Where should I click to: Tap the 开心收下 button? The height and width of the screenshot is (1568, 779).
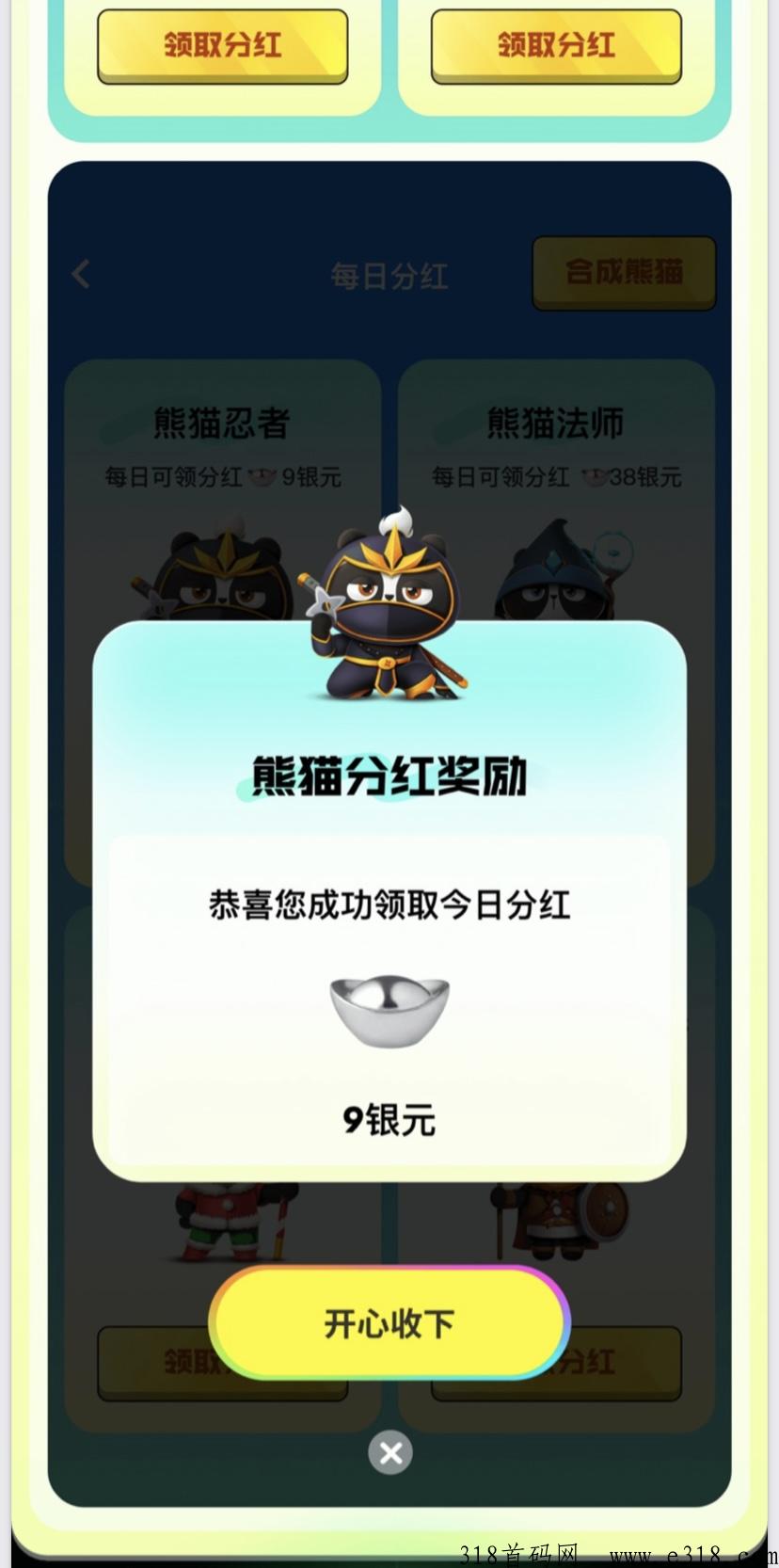tap(389, 1323)
